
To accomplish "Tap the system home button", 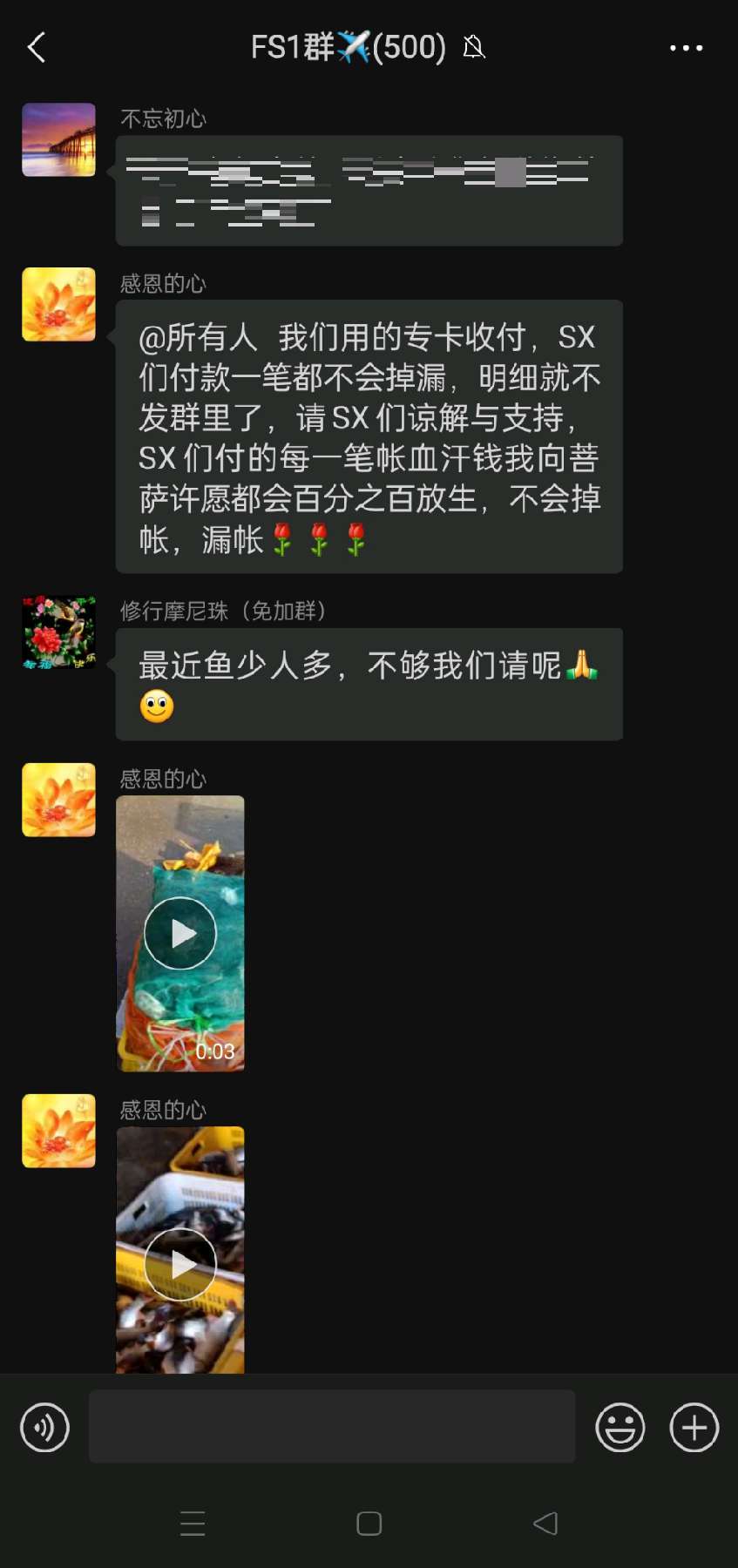I will (369, 1524).
